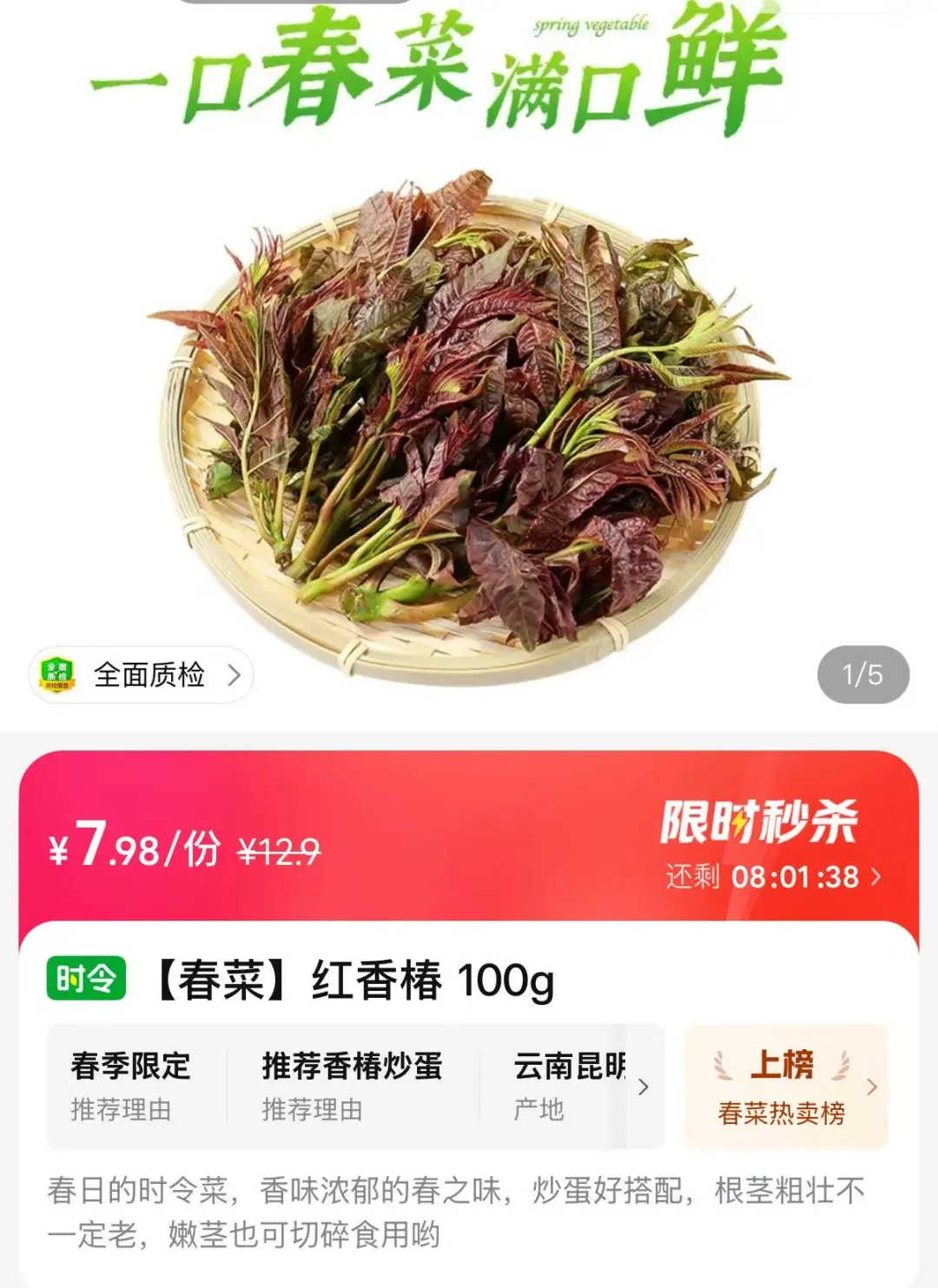This screenshot has height=1288, width=938.
Task: Expand product details with 推荐理由 and 产地
Action: [643, 1087]
